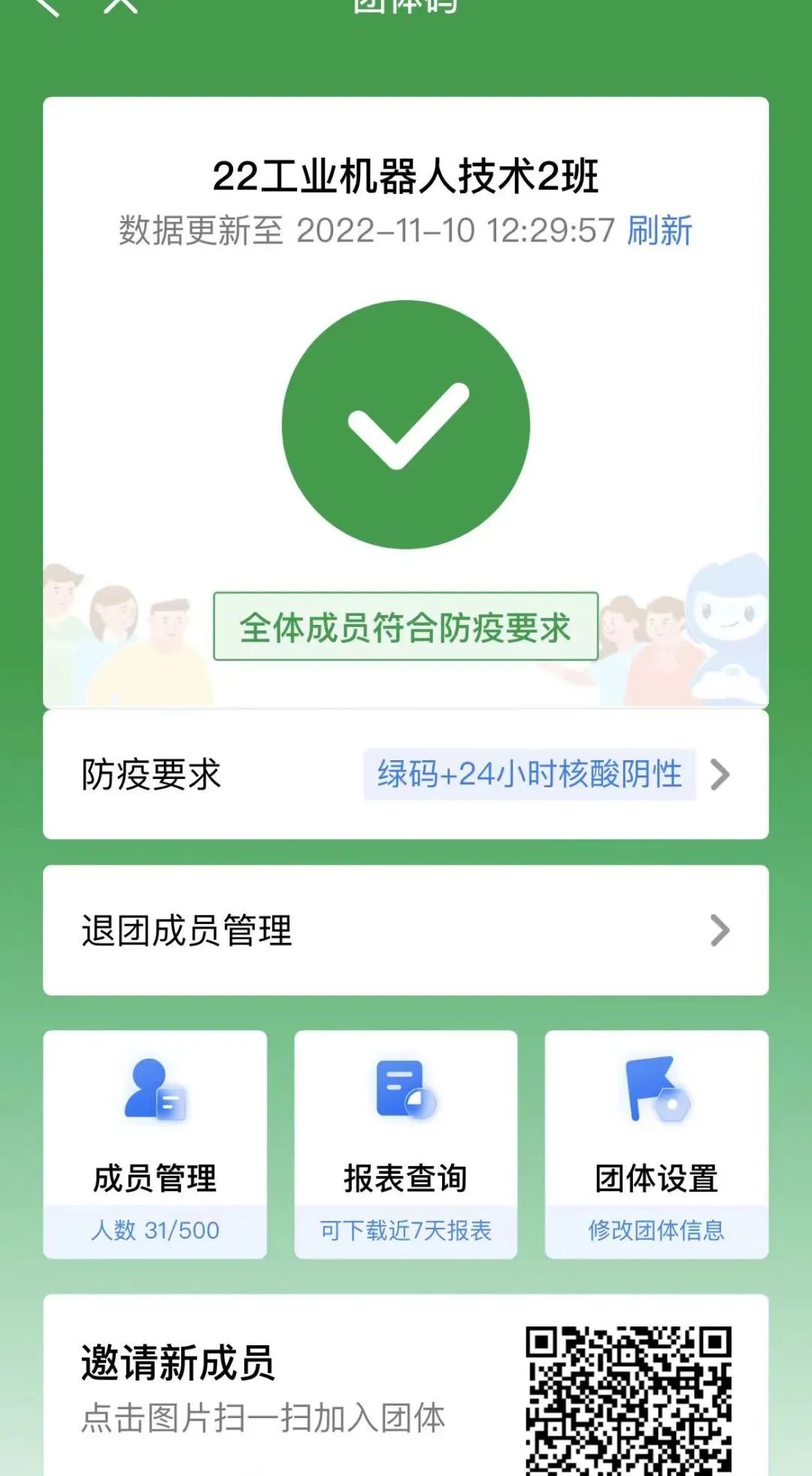Image resolution: width=812 pixels, height=1476 pixels.
Task: Open the 团体设置 card
Action: tap(656, 1144)
